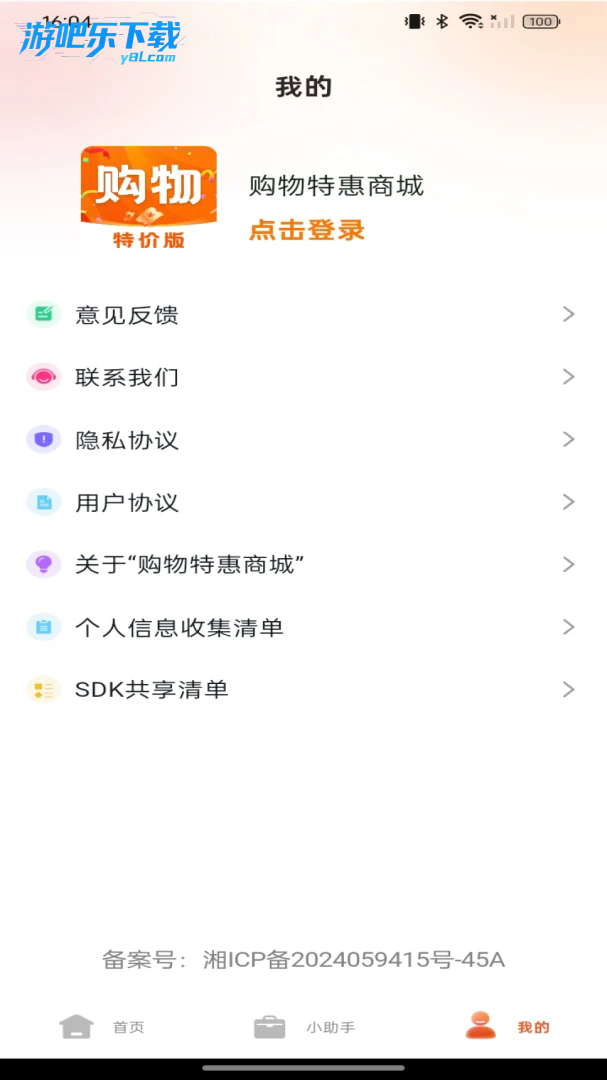
Task: Switch to the 小助手 tab
Action: 304,1027
